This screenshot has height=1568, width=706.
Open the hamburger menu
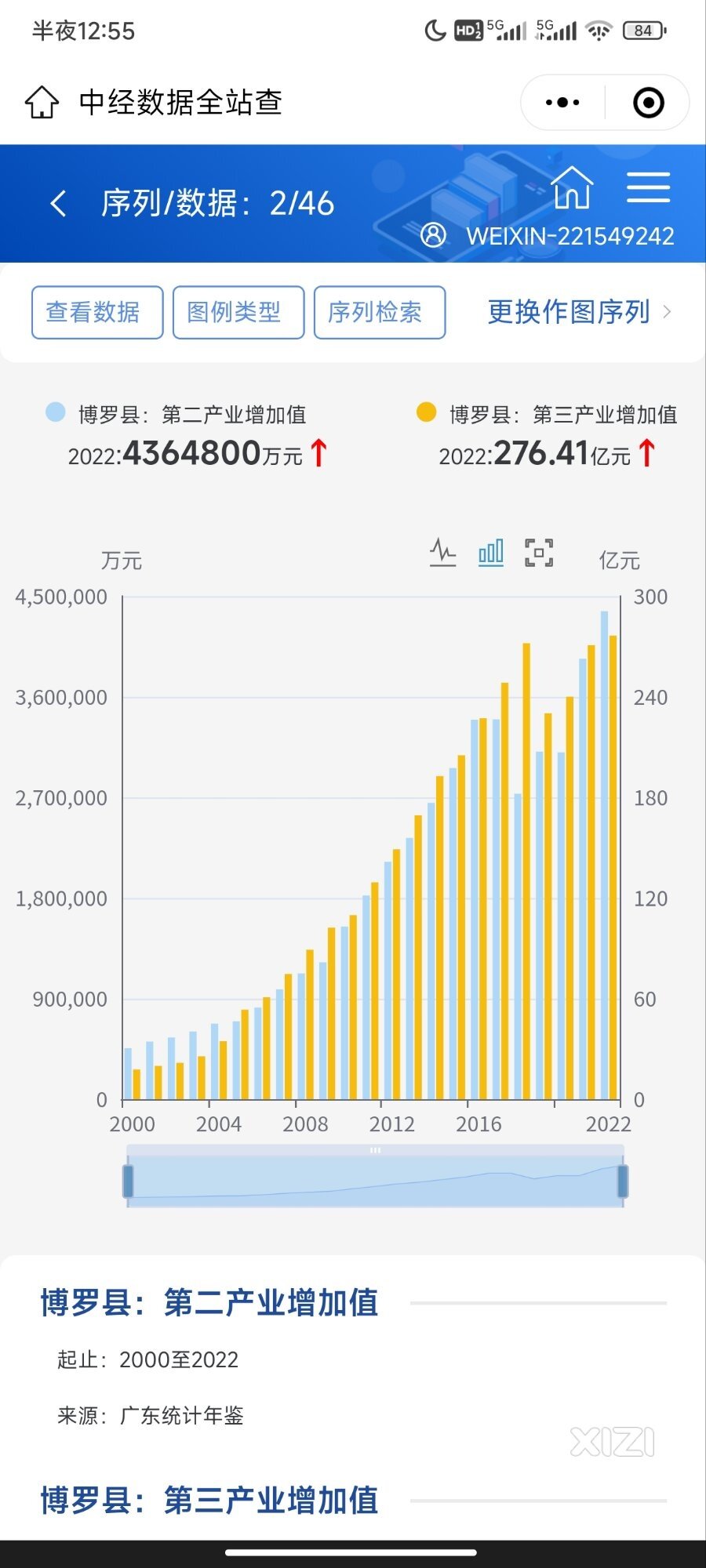(648, 188)
